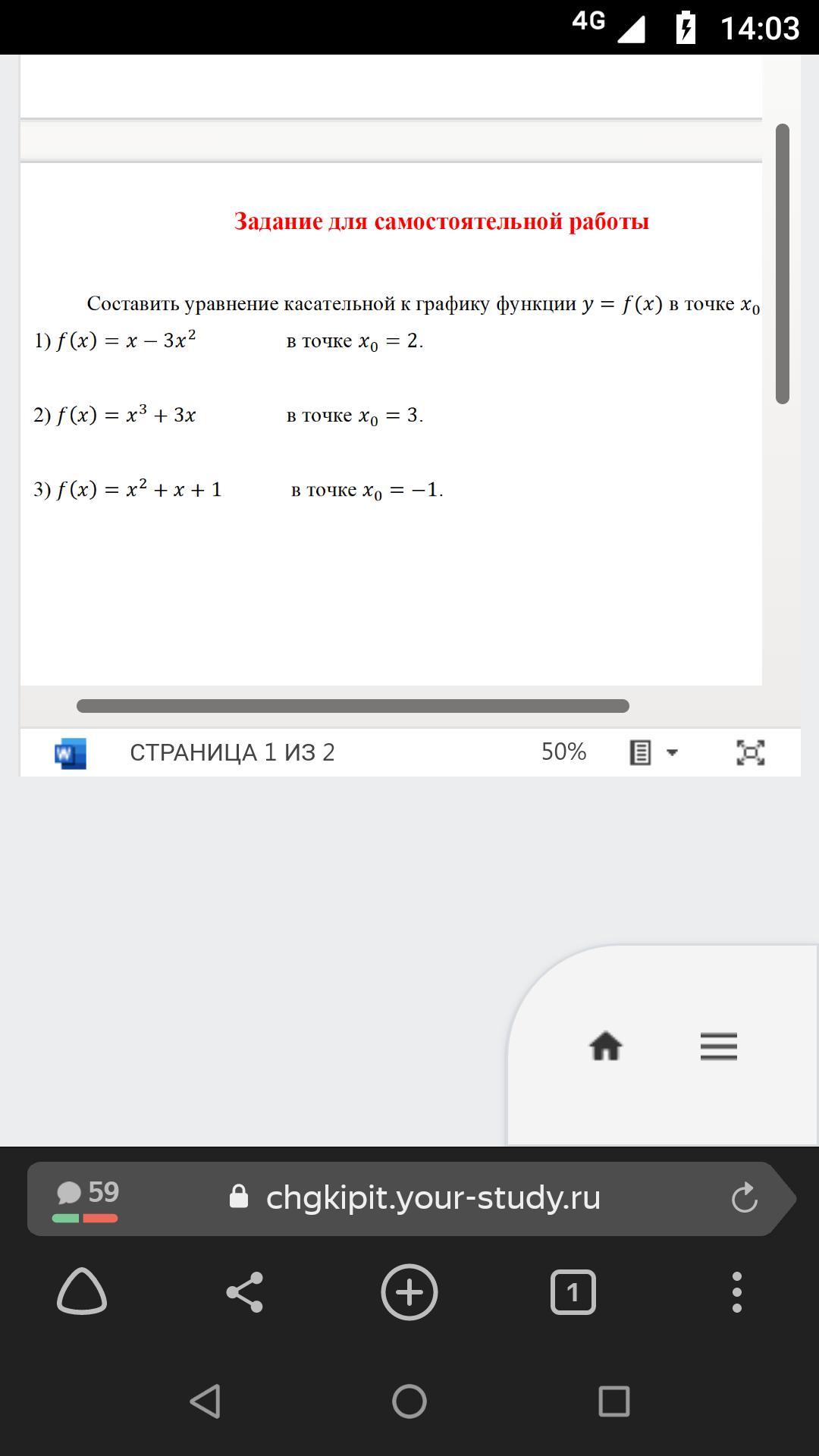Share this page
819x1456 pixels.
click(x=245, y=1292)
